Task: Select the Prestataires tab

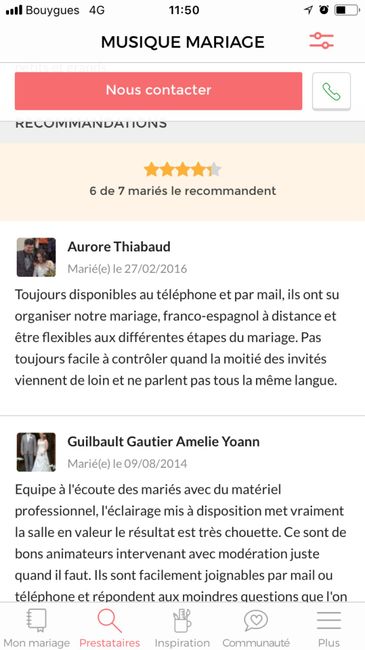Action: point(110,627)
